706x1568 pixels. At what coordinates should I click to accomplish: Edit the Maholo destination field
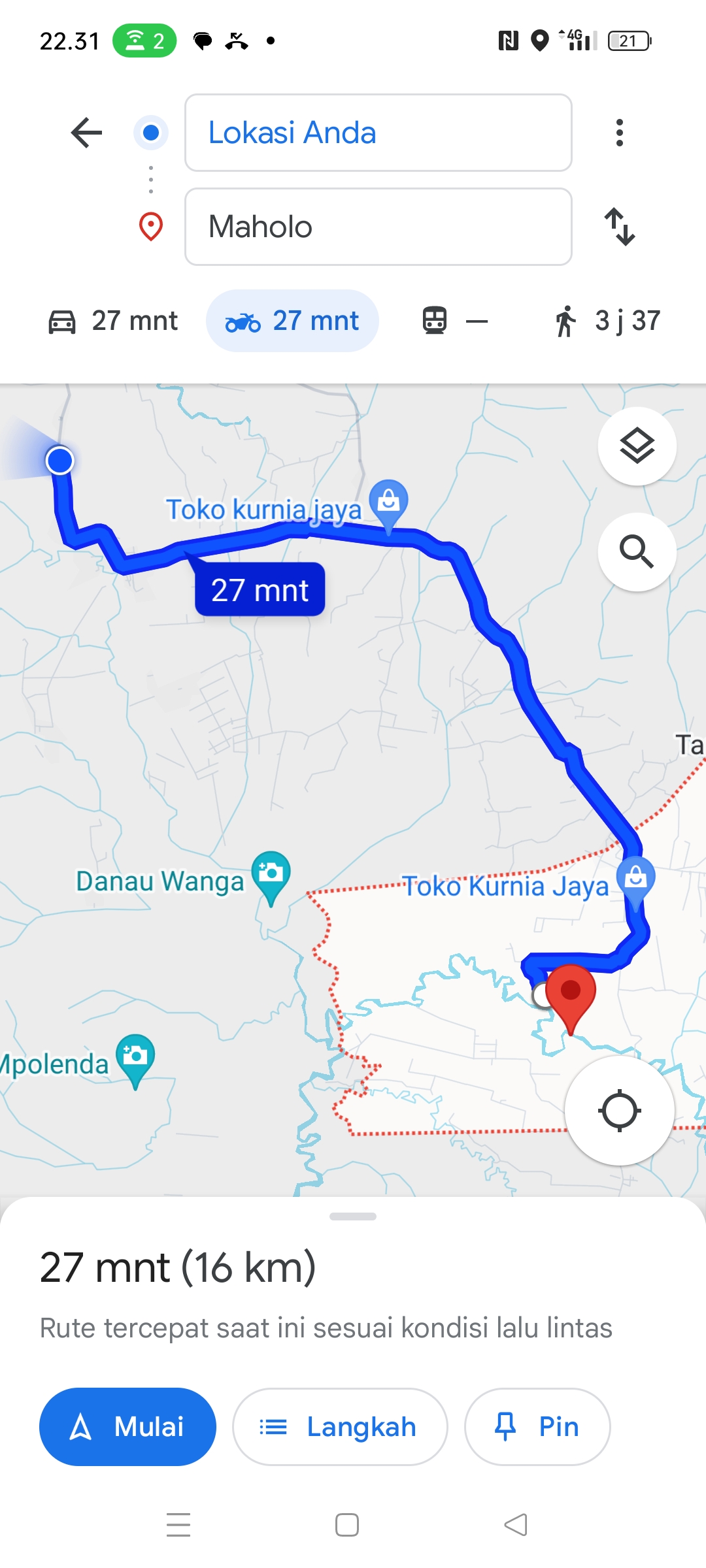click(x=378, y=227)
